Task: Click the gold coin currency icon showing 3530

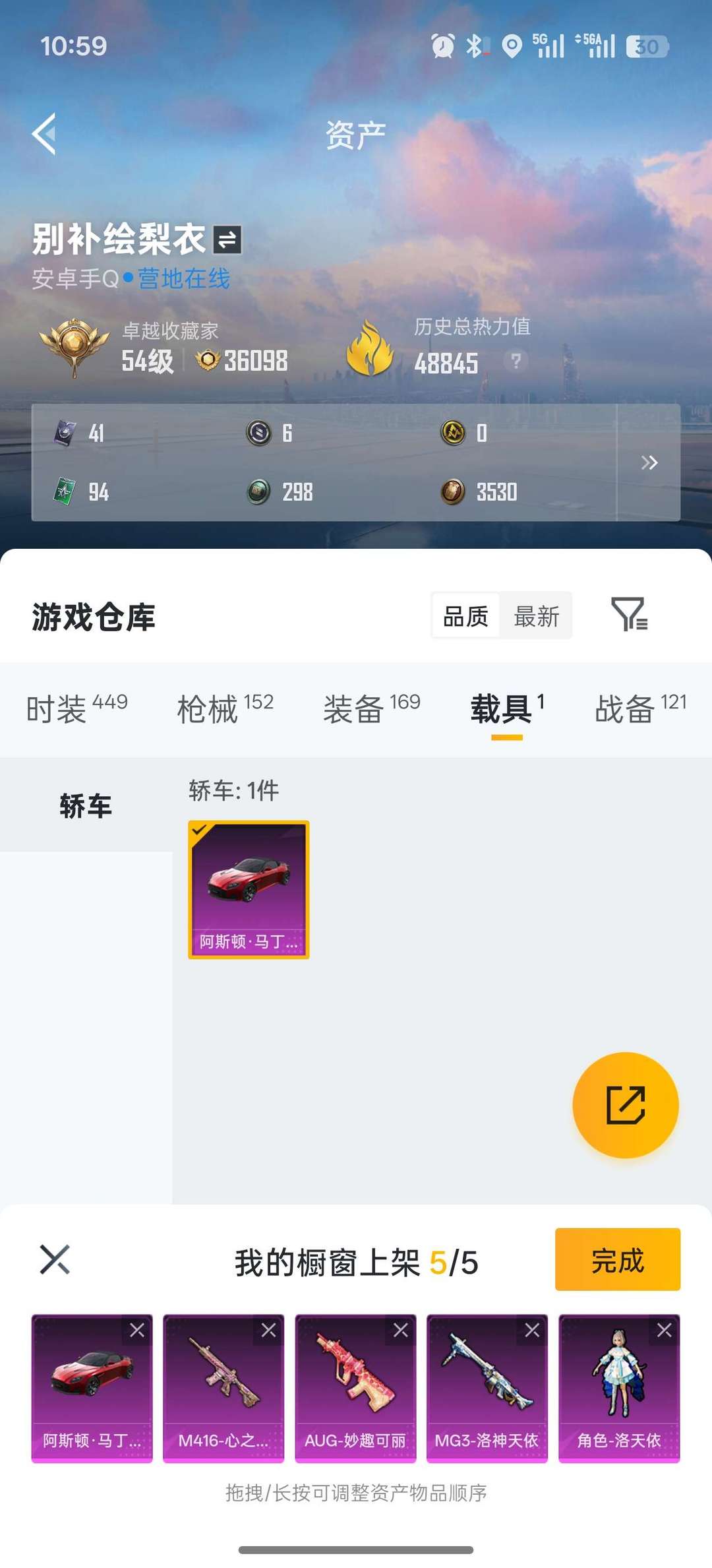Action: tap(454, 492)
